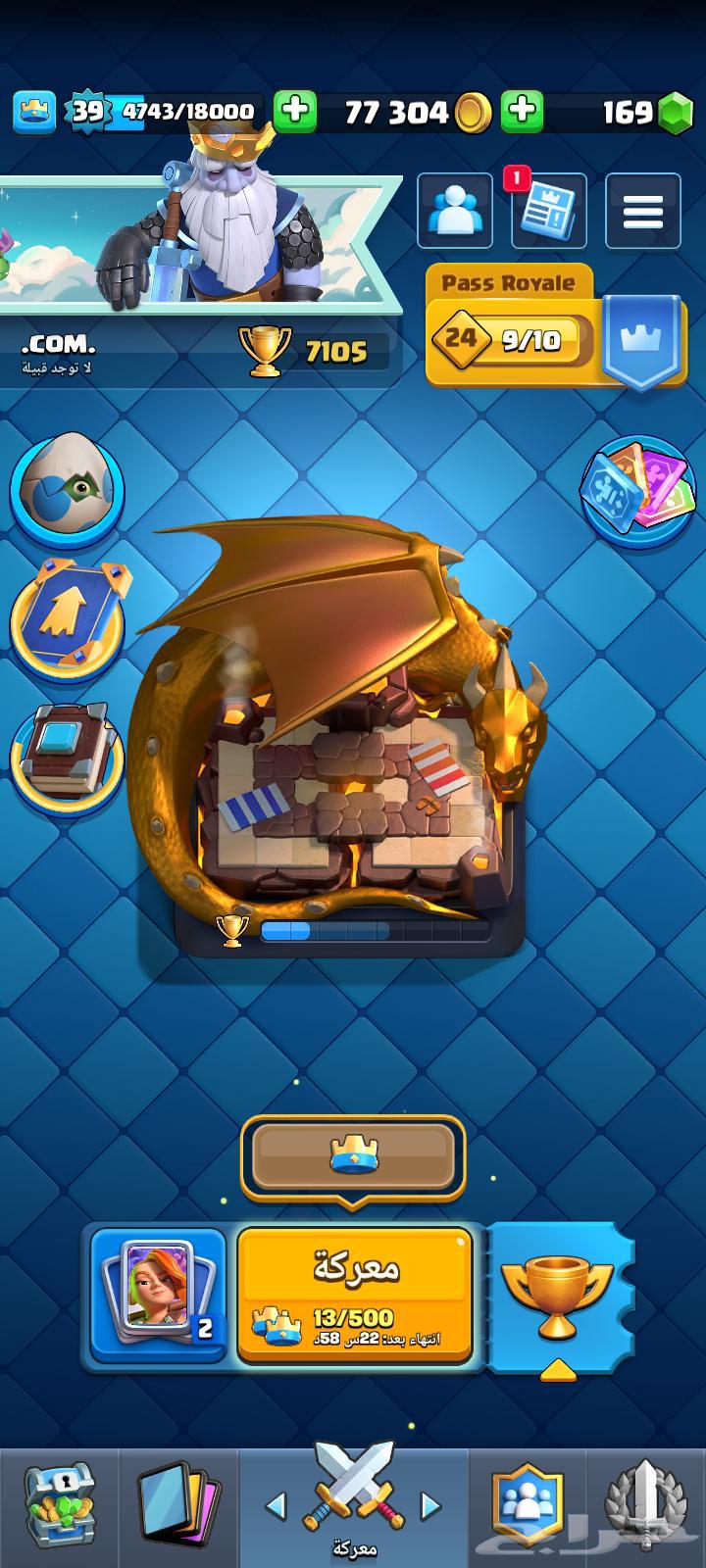The width and height of the screenshot is (706, 1568).
Task: Add more gold with the plus button
Action: coord(294,111)
